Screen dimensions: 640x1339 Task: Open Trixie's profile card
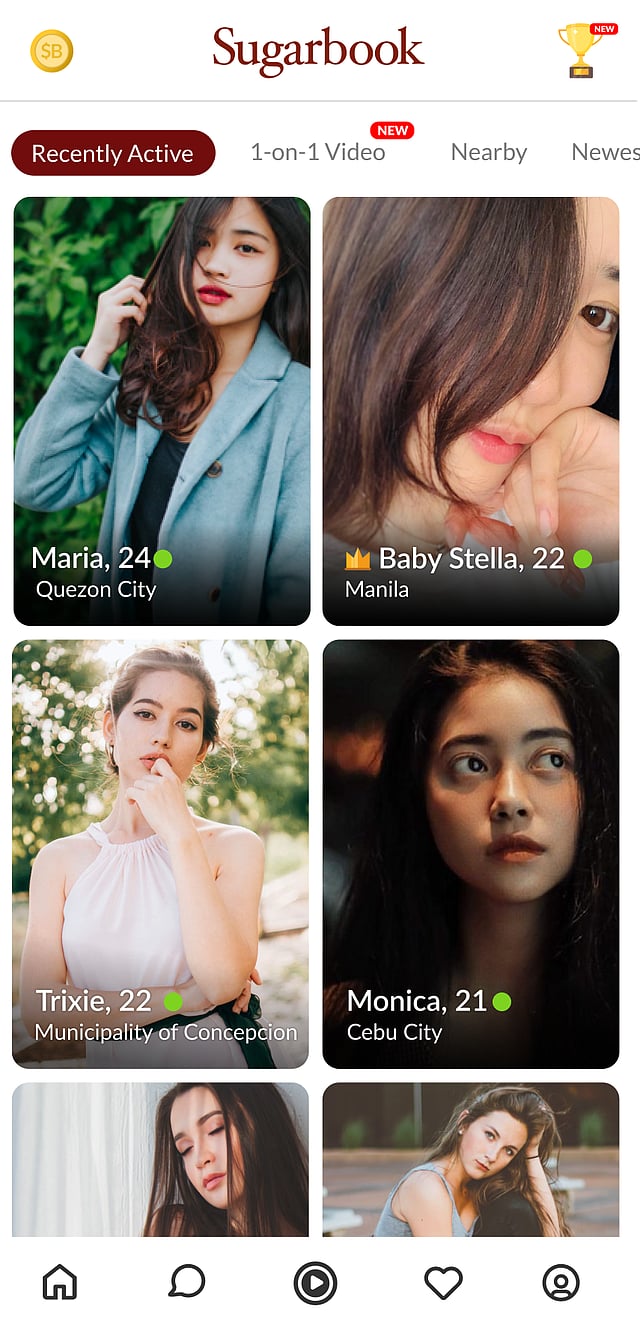pos(161,853)
